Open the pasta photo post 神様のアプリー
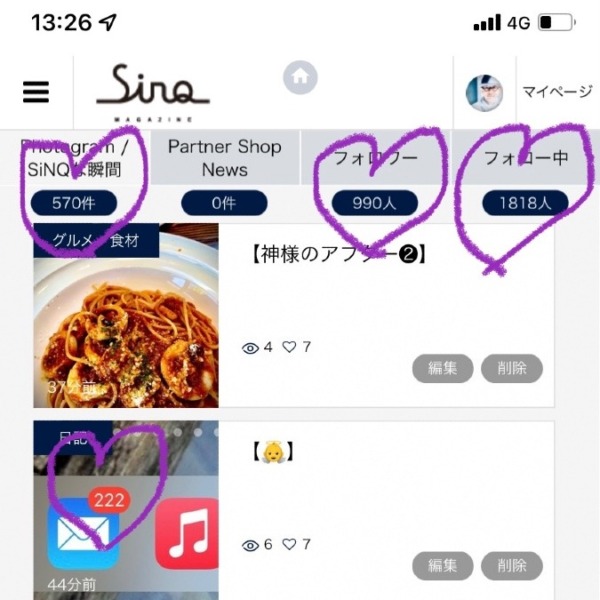The image size is (600, 600). [126, 315]
